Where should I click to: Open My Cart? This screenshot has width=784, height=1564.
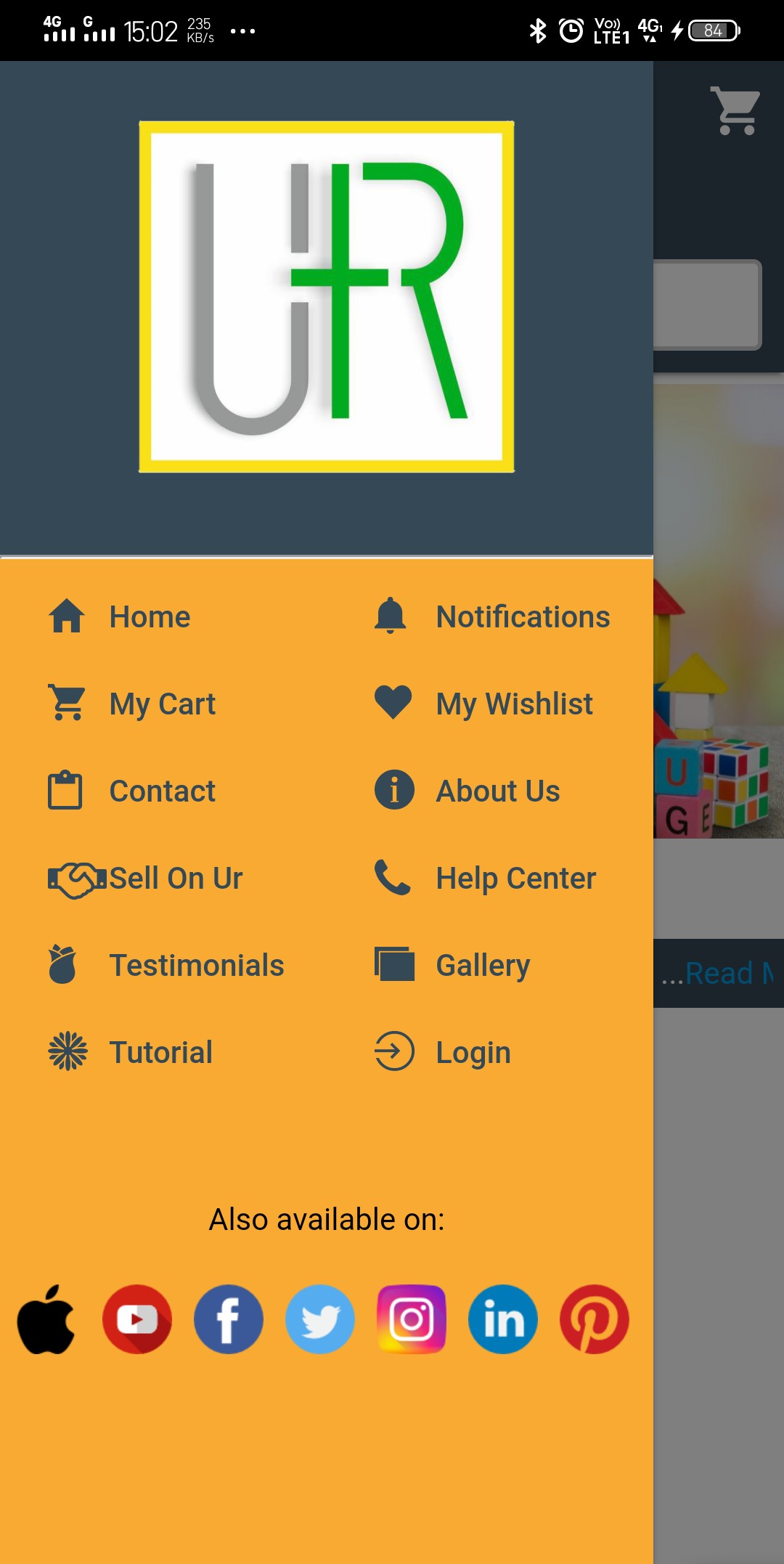162,704
